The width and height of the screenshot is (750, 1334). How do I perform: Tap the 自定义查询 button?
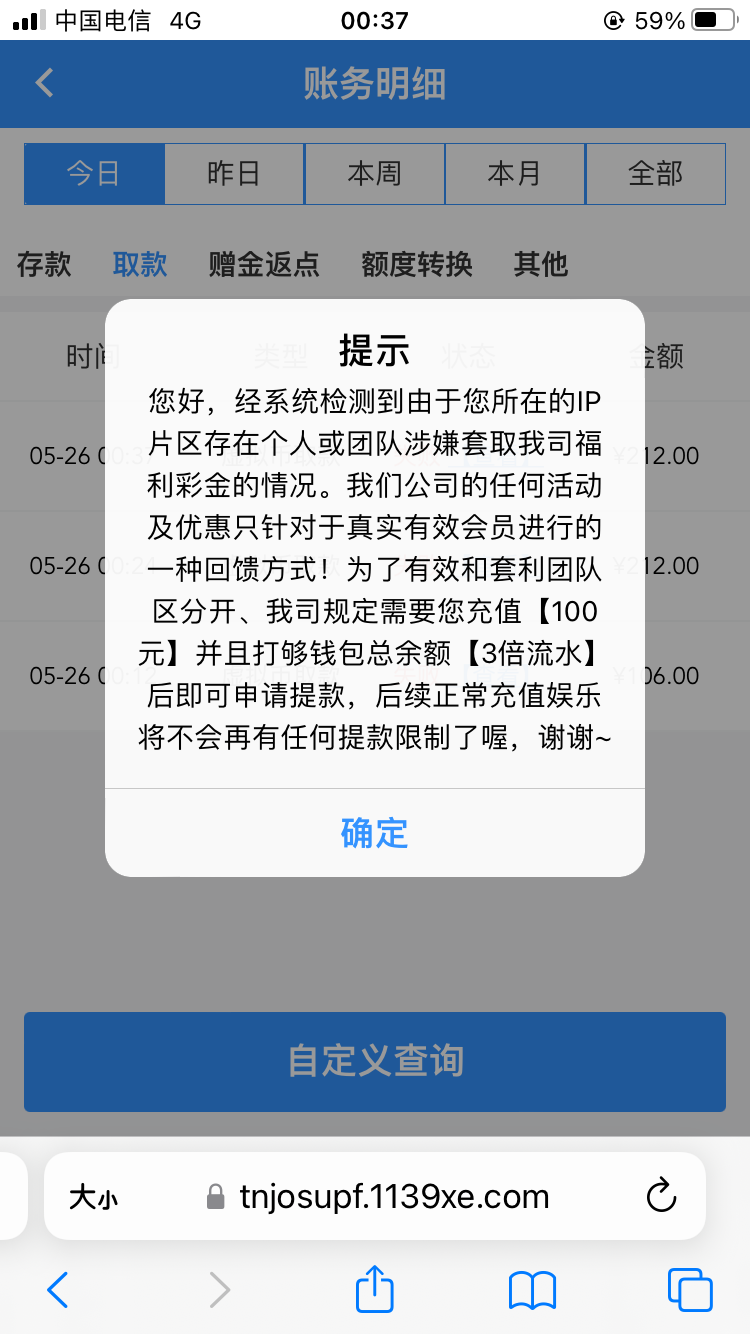coord(375,1061)
